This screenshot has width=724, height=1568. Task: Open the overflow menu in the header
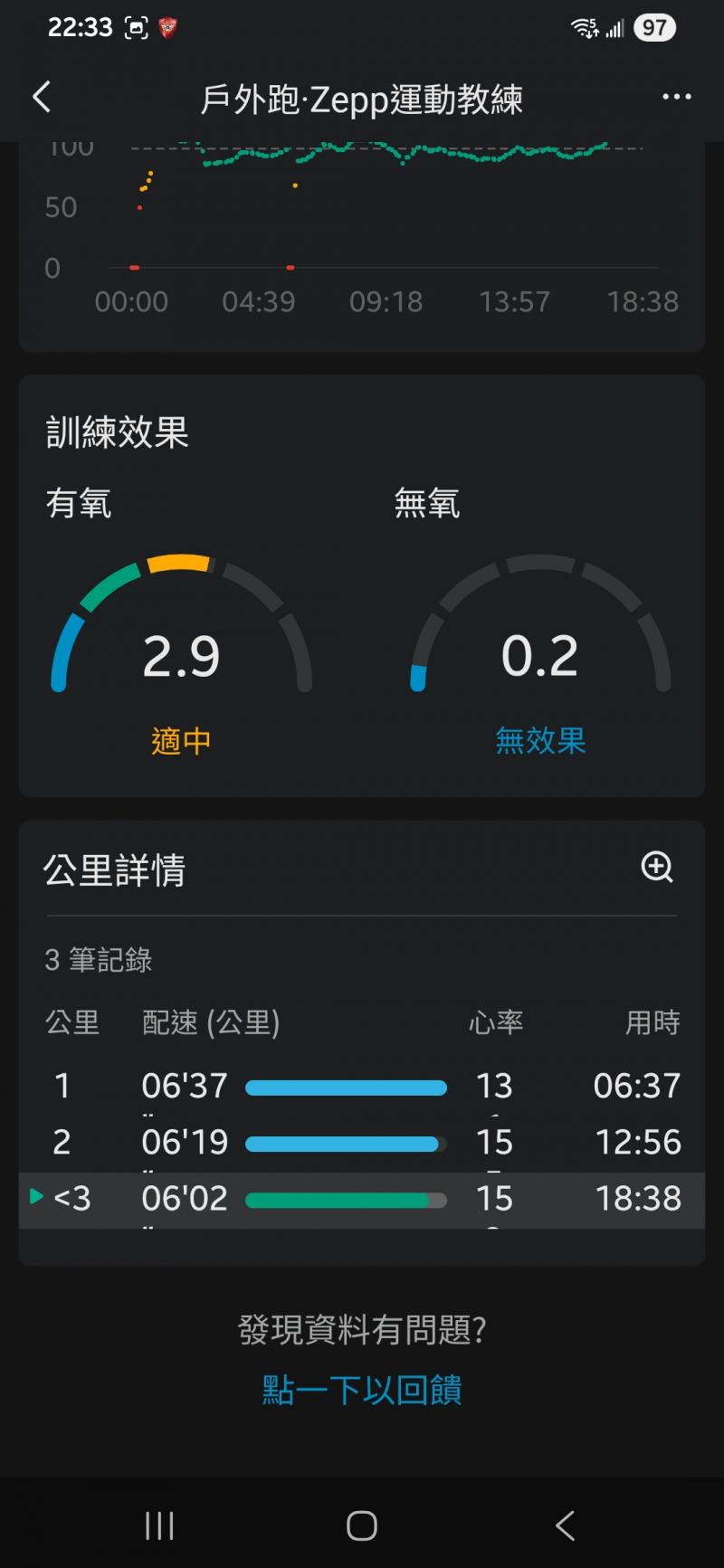coord(676,98)
